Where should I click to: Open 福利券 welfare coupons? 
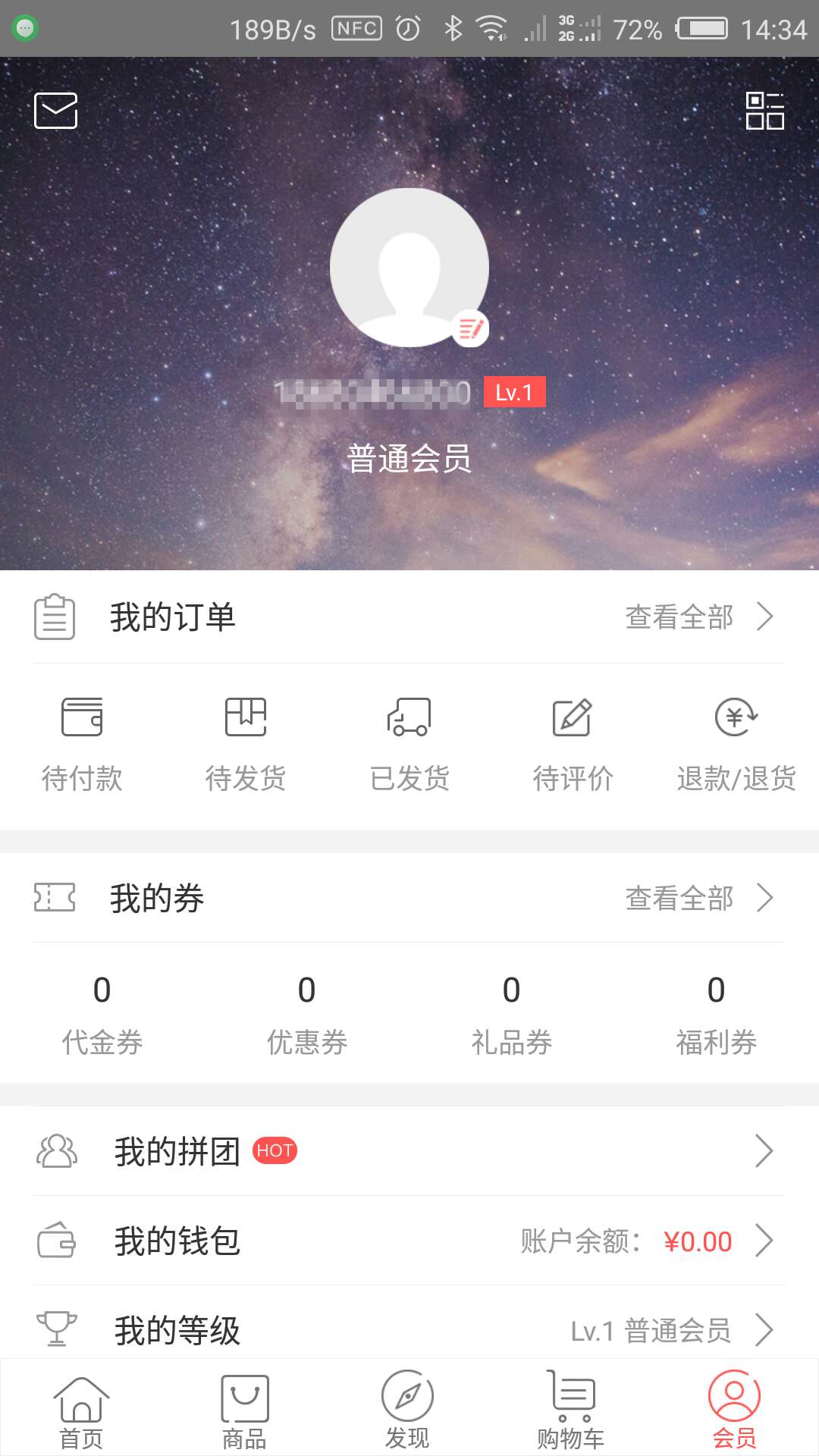[x=717, y=1015]
